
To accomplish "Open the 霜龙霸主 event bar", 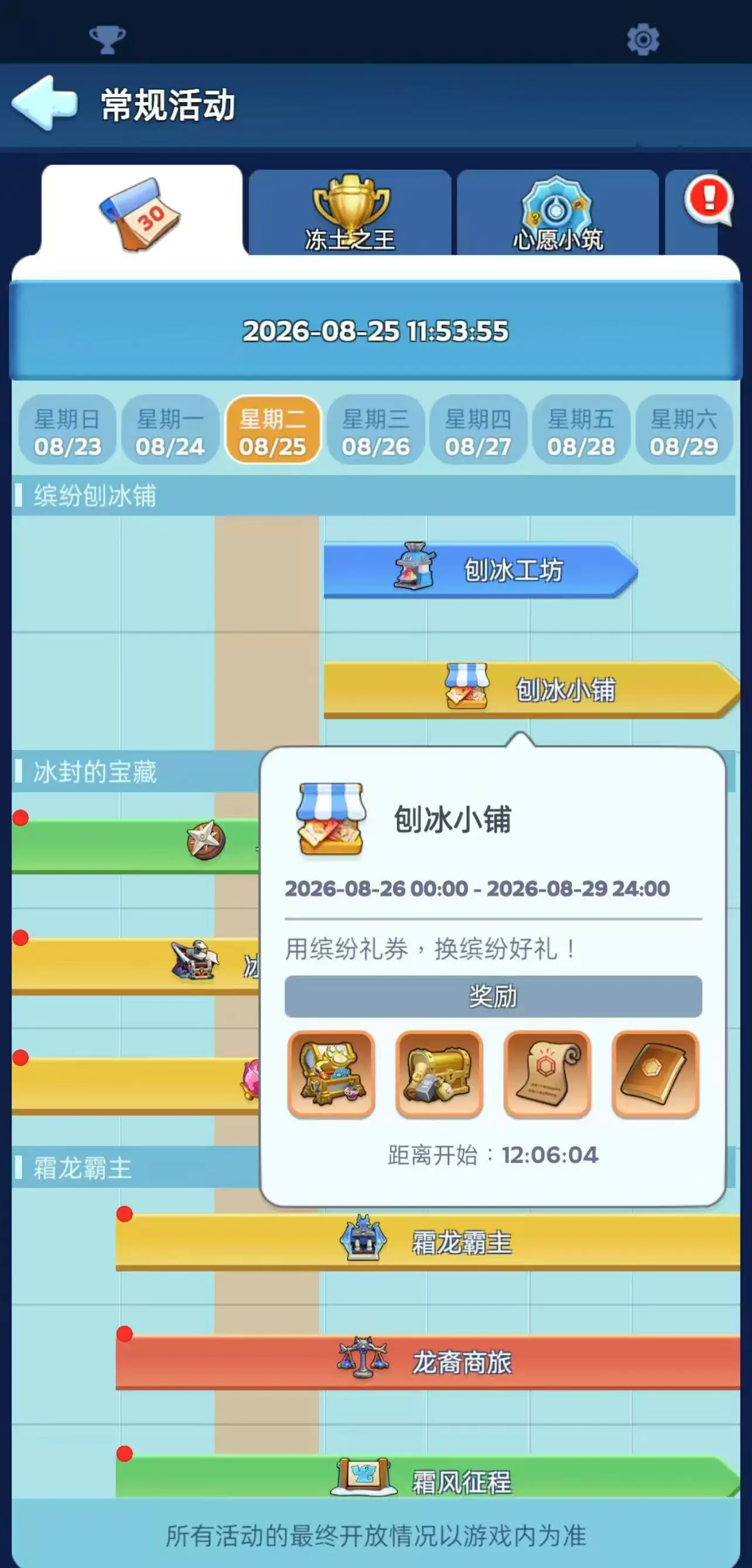I will coord(428,1242).
